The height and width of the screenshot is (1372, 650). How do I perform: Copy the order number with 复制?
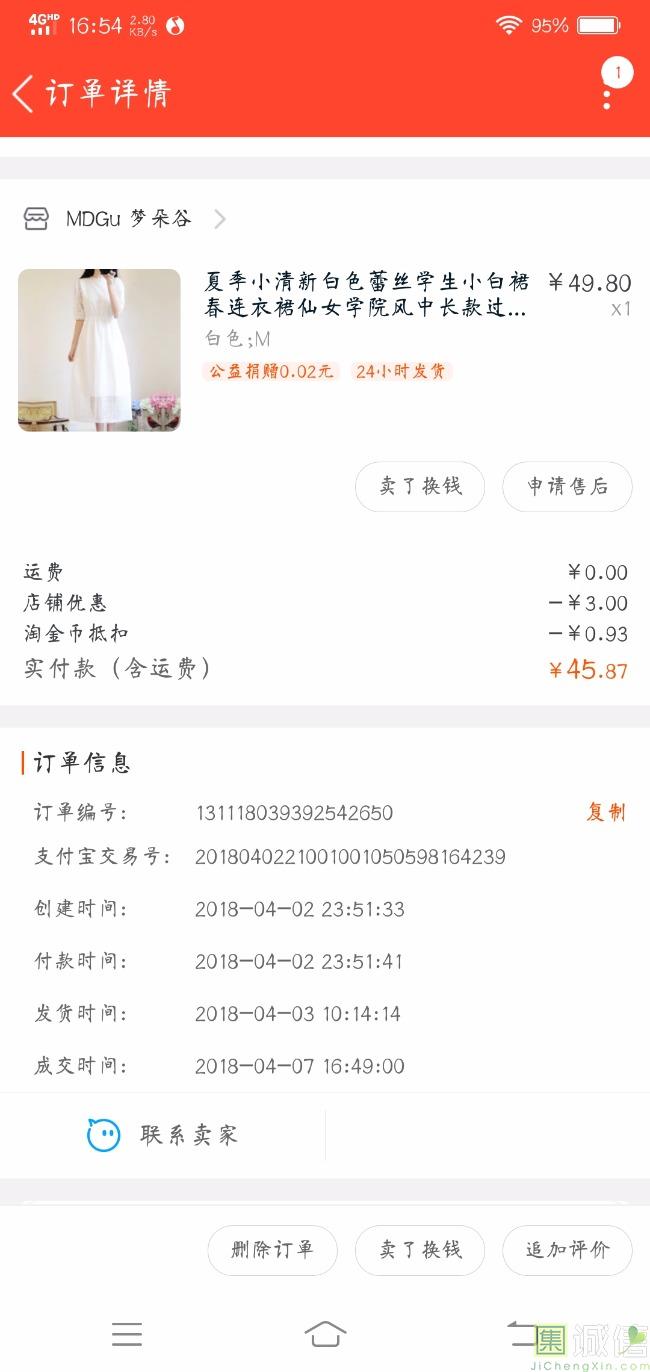(x=605, y=812)
